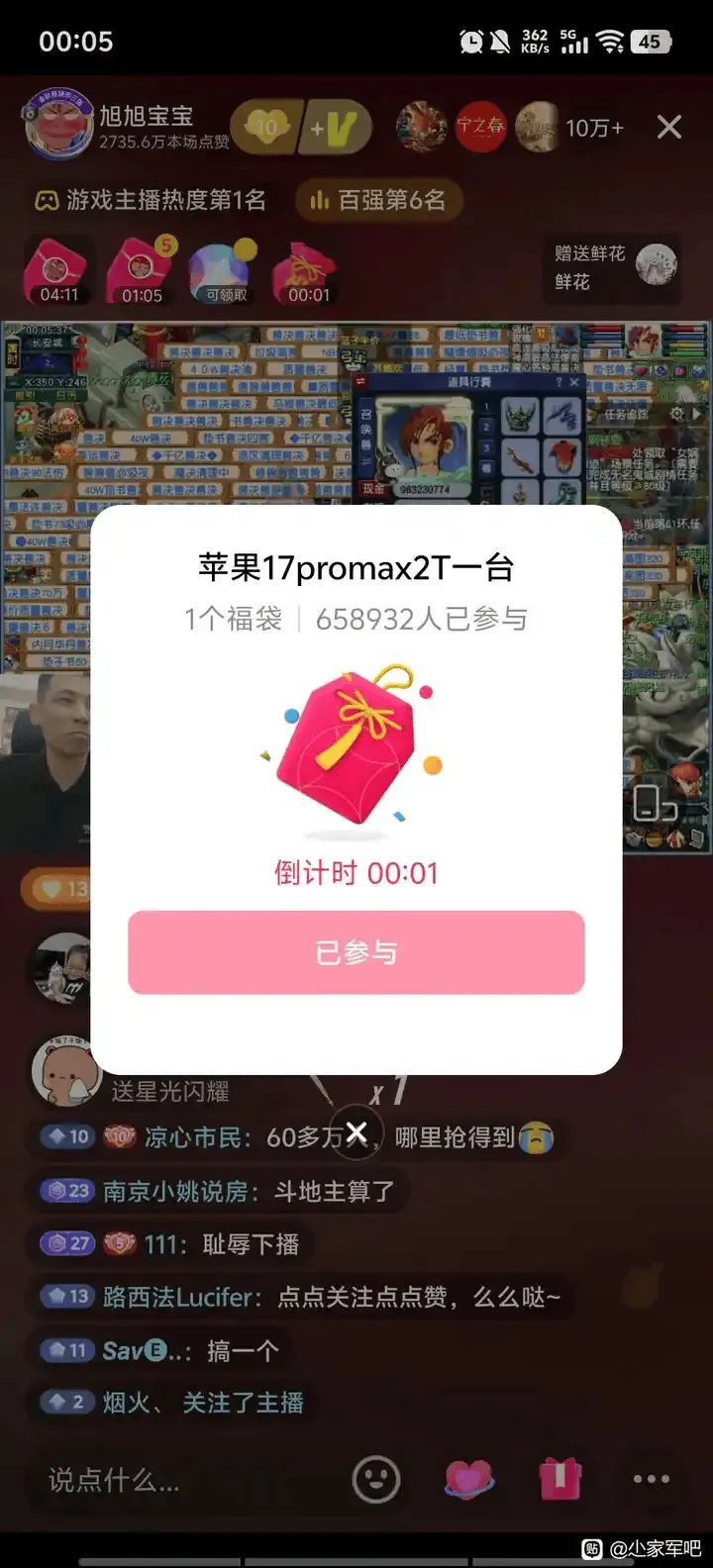The image size is (713, 1568).
Task: Tap the 已参与 button
Action: pos(356,952)
